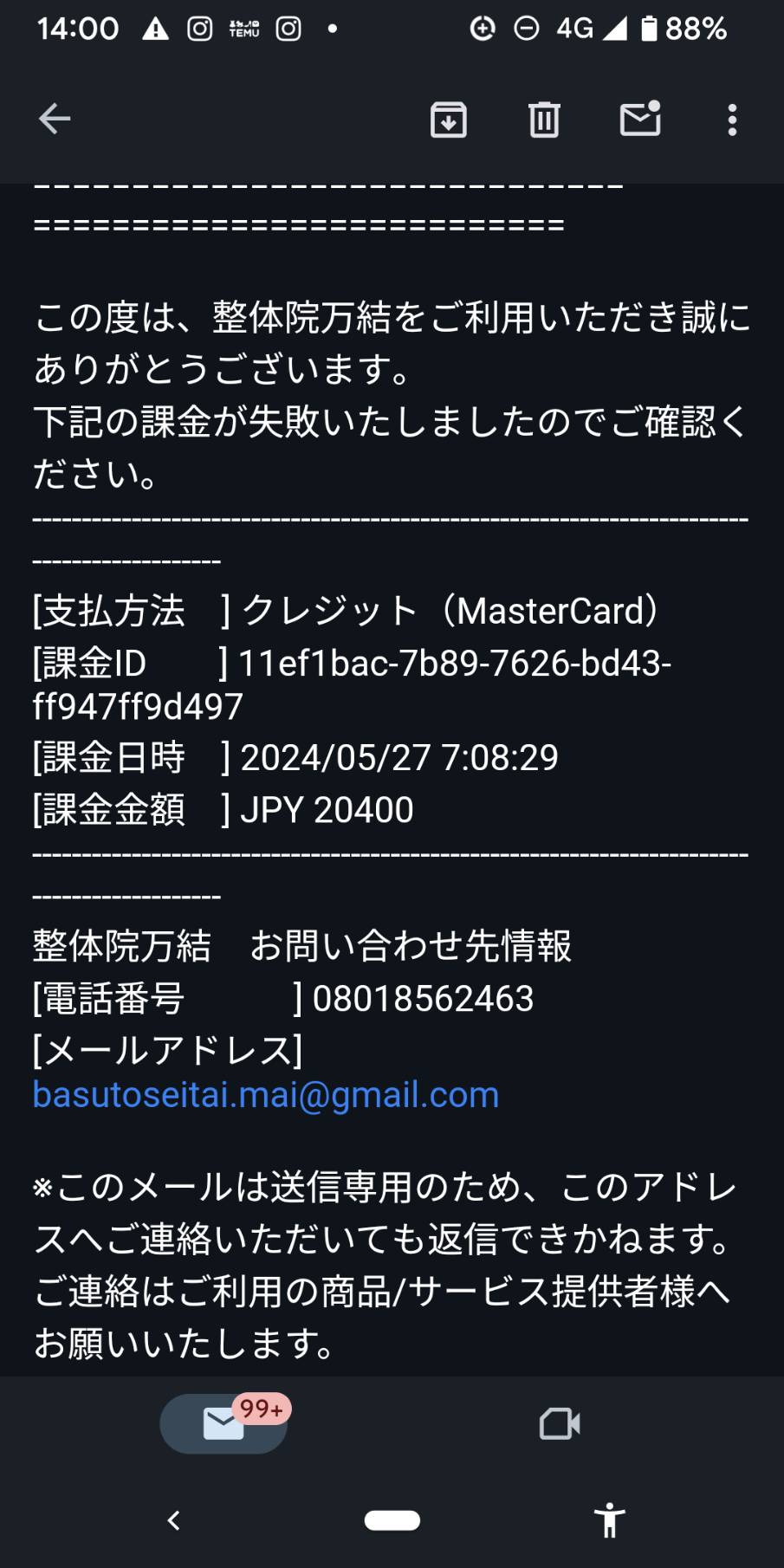Open the three-dot overflow menu
This screenshot has height=1568, width=784.
pos(733,120)
